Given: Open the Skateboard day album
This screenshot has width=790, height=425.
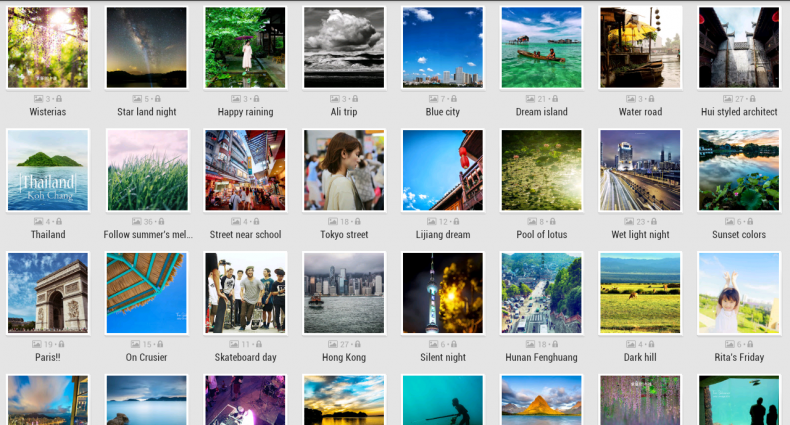Looking at the screenshot, I should 245,293.
